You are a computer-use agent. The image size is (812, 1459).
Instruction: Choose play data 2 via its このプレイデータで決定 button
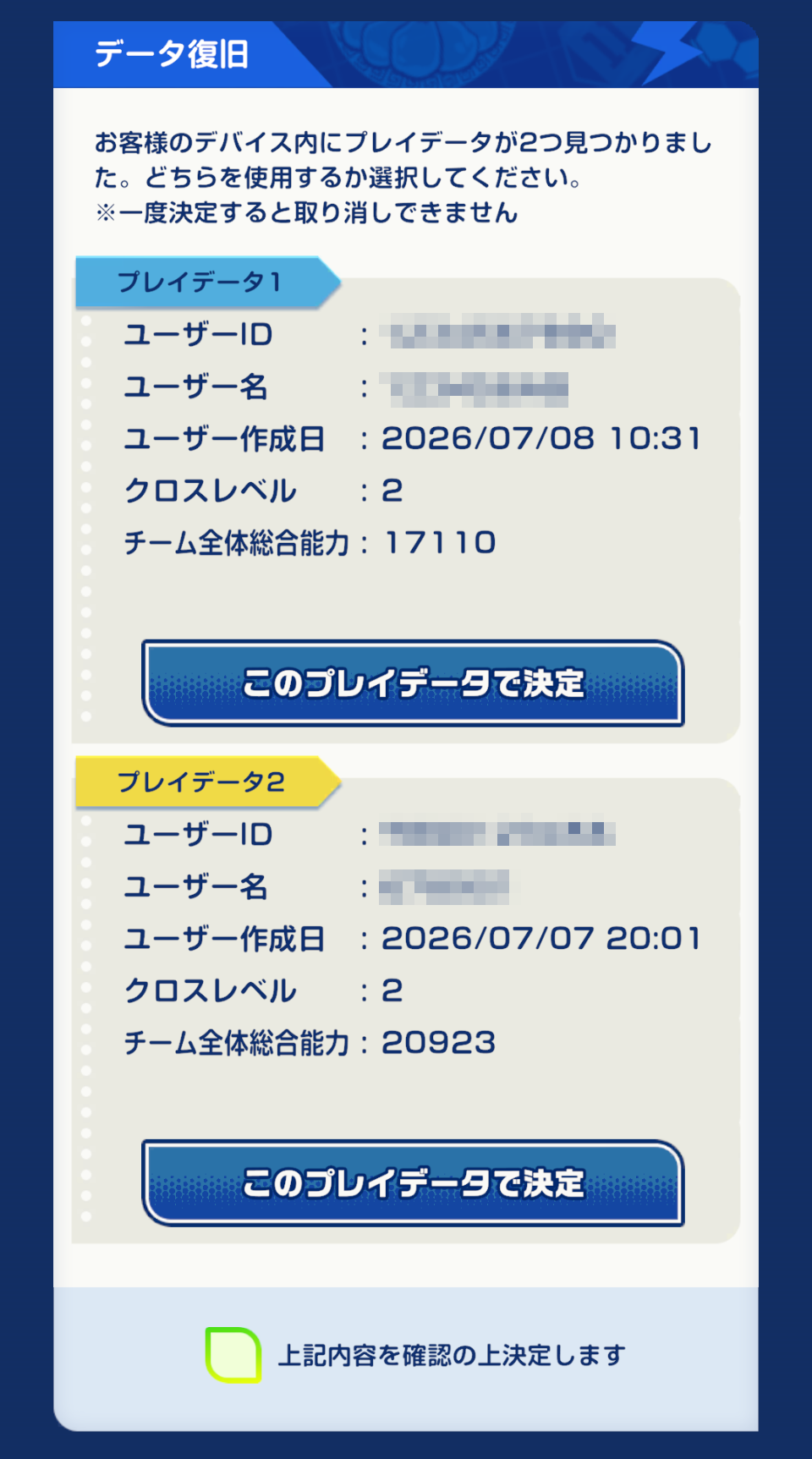pyautogui.click(x=413, y=1182)
